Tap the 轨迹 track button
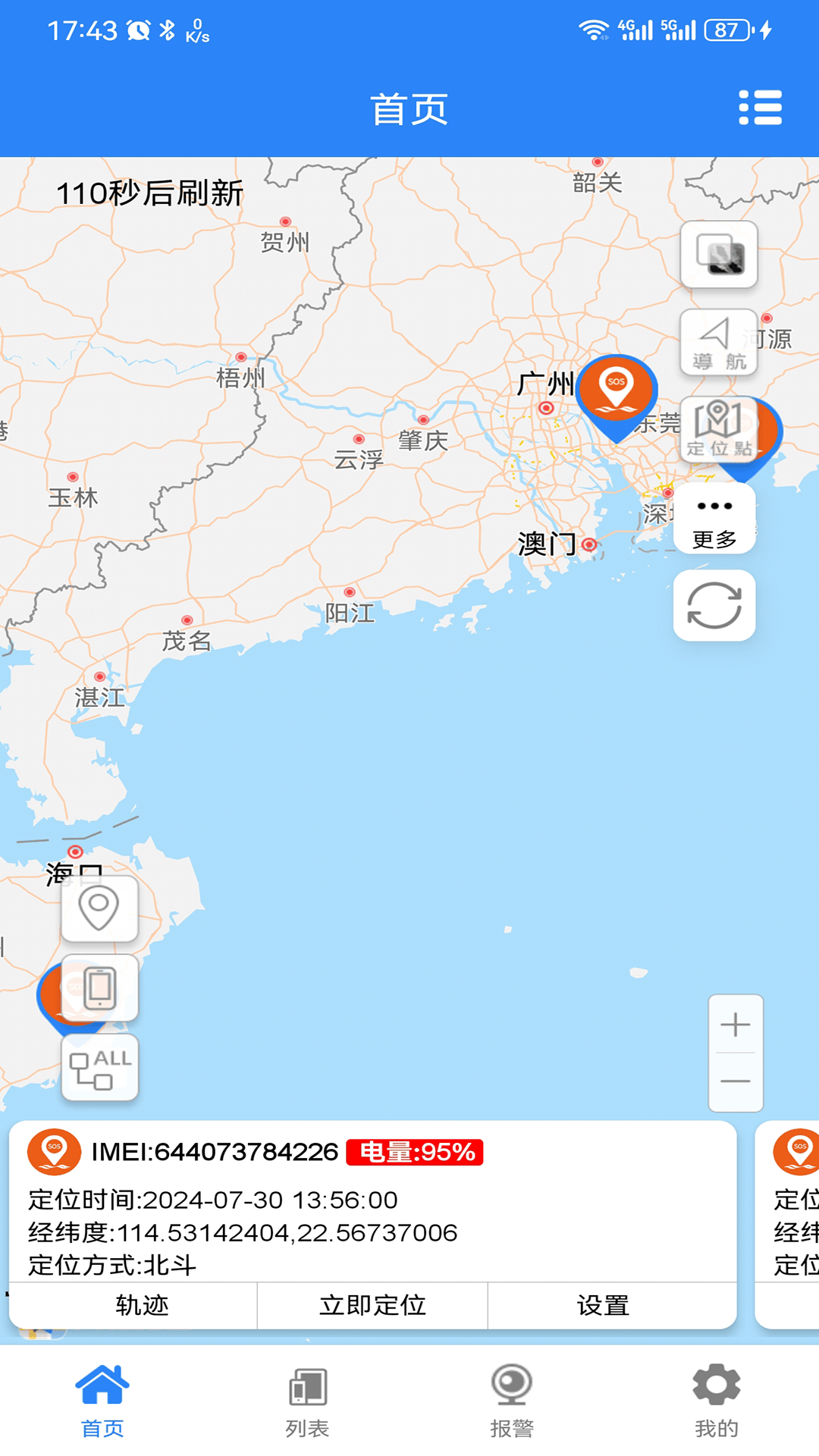Image resolution: width=819 pixels, height=1456 pixels. pos(141,1305)
